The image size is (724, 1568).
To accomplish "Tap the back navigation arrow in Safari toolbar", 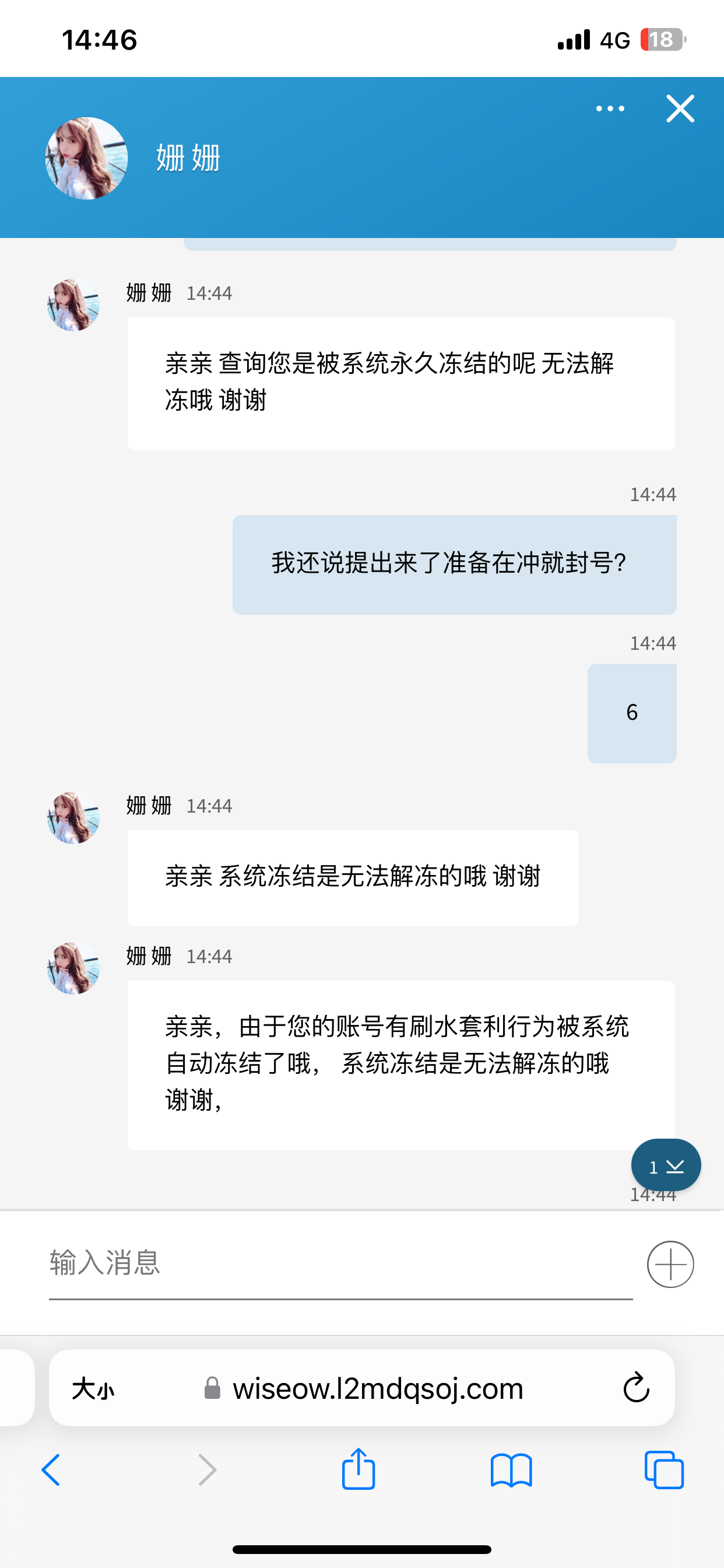I will [x=51, y=1469].
